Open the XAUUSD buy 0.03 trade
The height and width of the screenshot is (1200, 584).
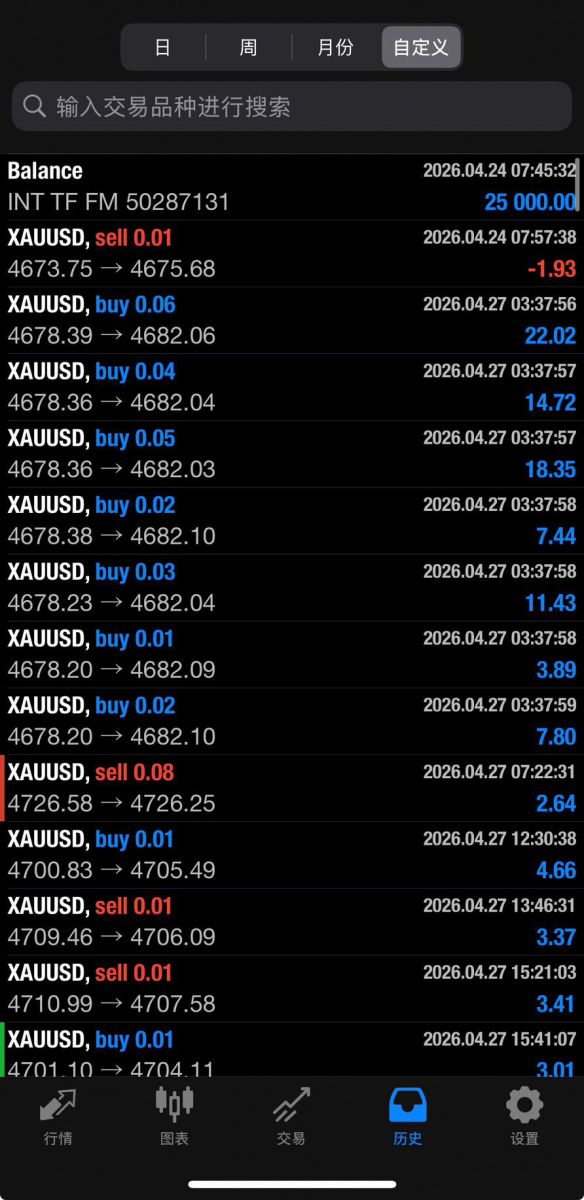pyautogui.click(x=292, y=588)
